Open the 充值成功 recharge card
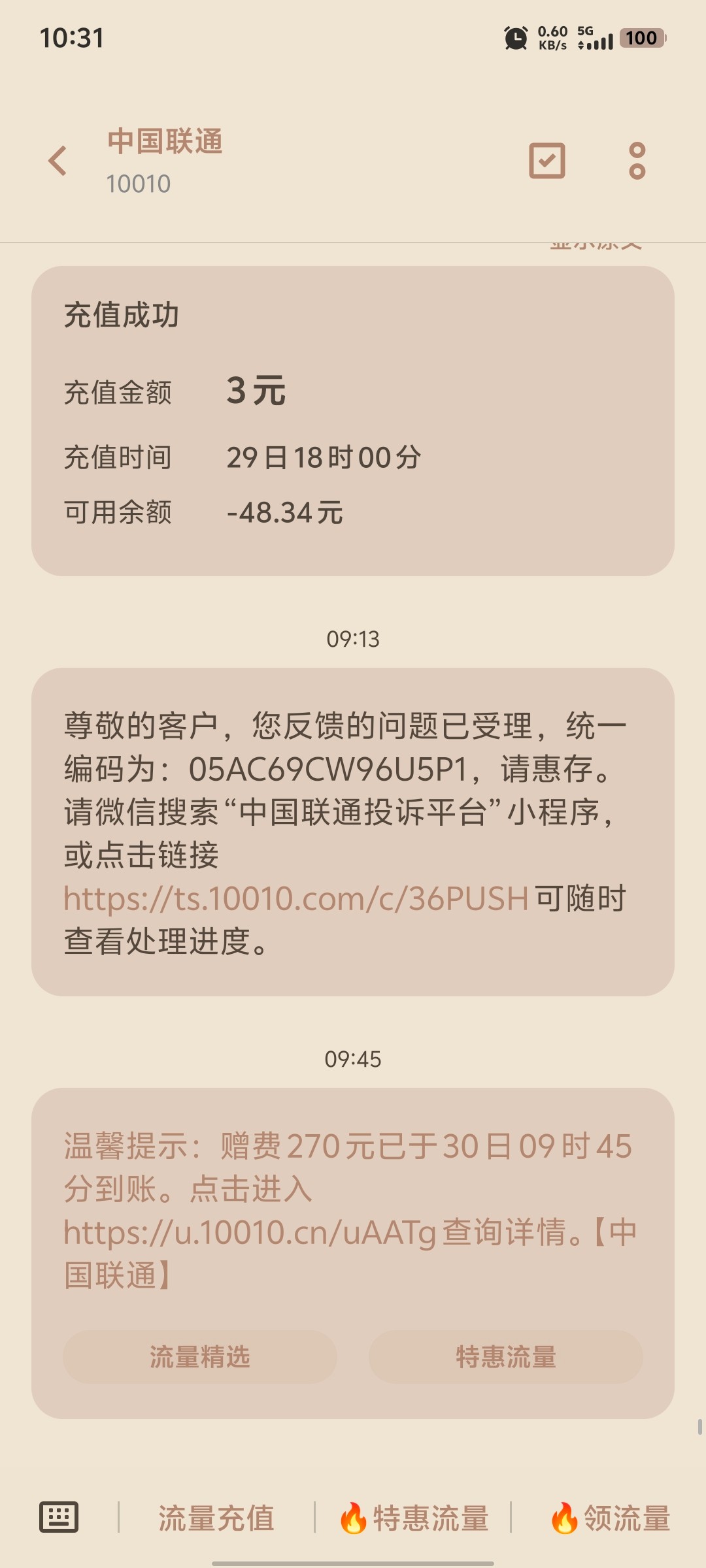 (352, 421)
